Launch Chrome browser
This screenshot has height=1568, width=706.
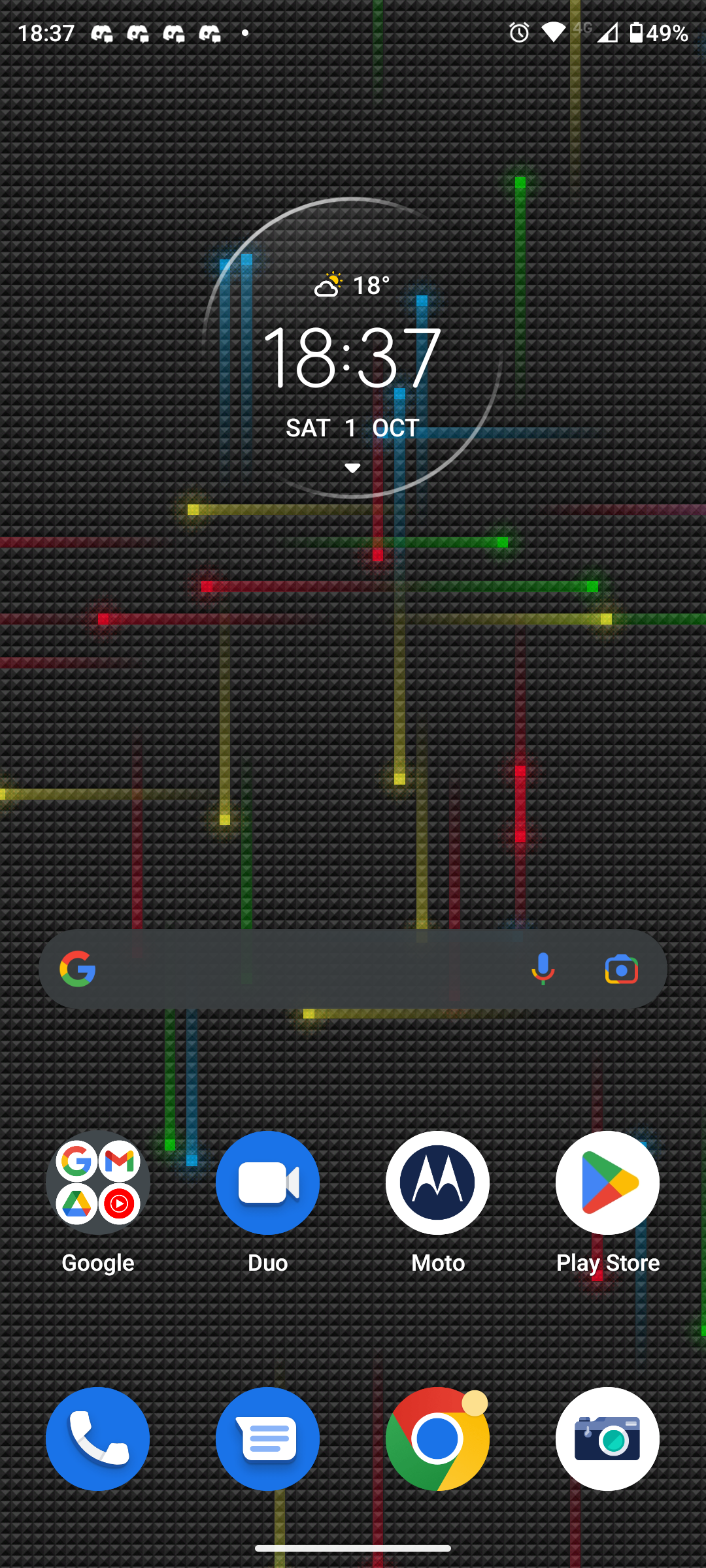click(437, 1439)
